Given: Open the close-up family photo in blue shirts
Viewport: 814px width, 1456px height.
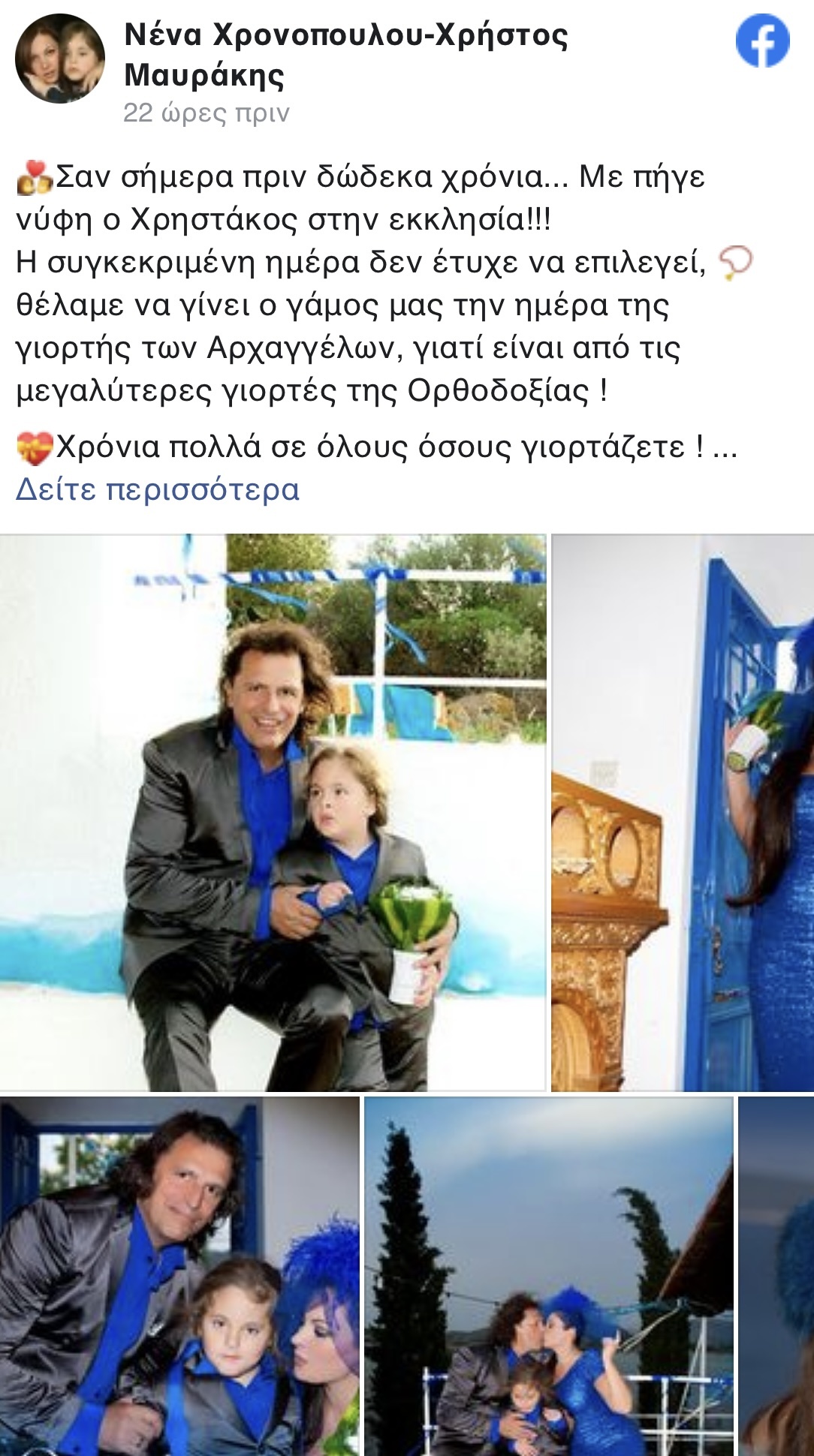Looking at the screenshot, I should (179, 1276).
